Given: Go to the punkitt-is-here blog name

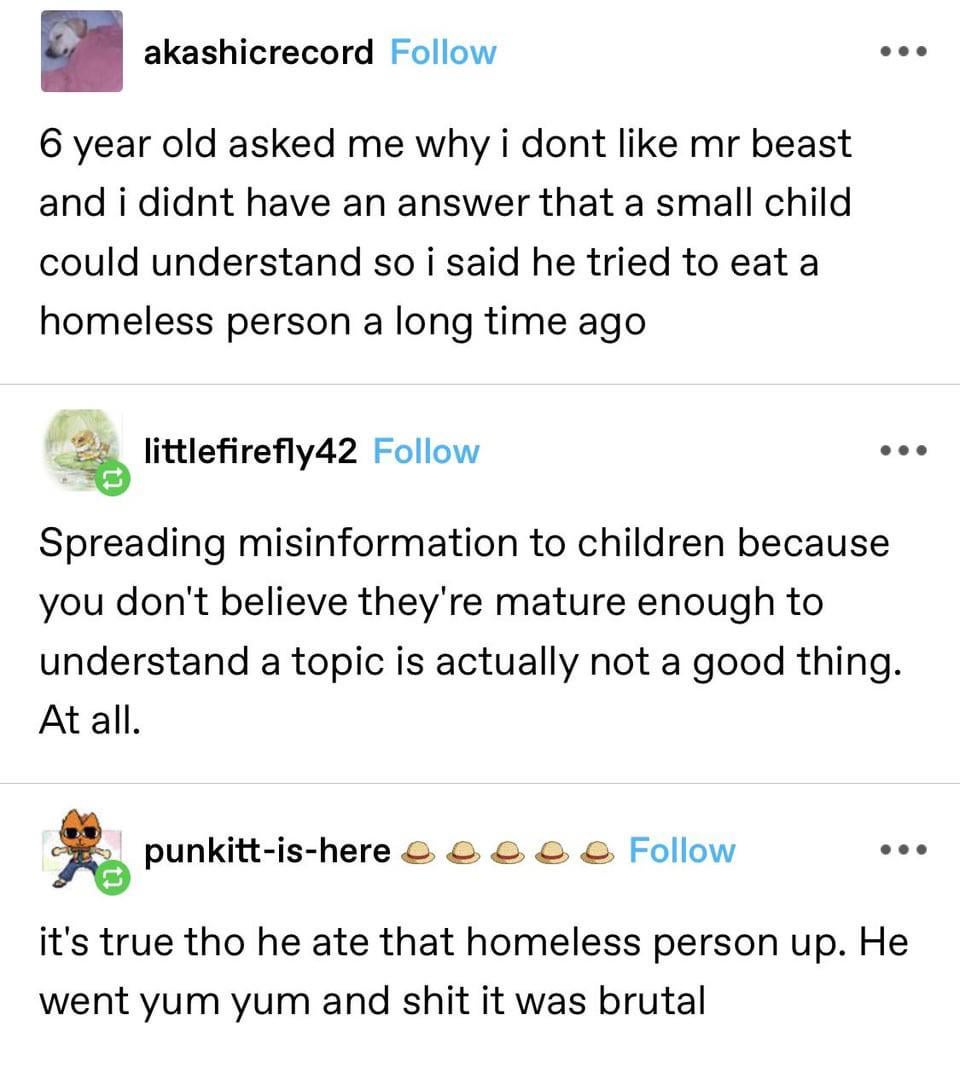Looking at the screenshot, I should pos(267,850).
